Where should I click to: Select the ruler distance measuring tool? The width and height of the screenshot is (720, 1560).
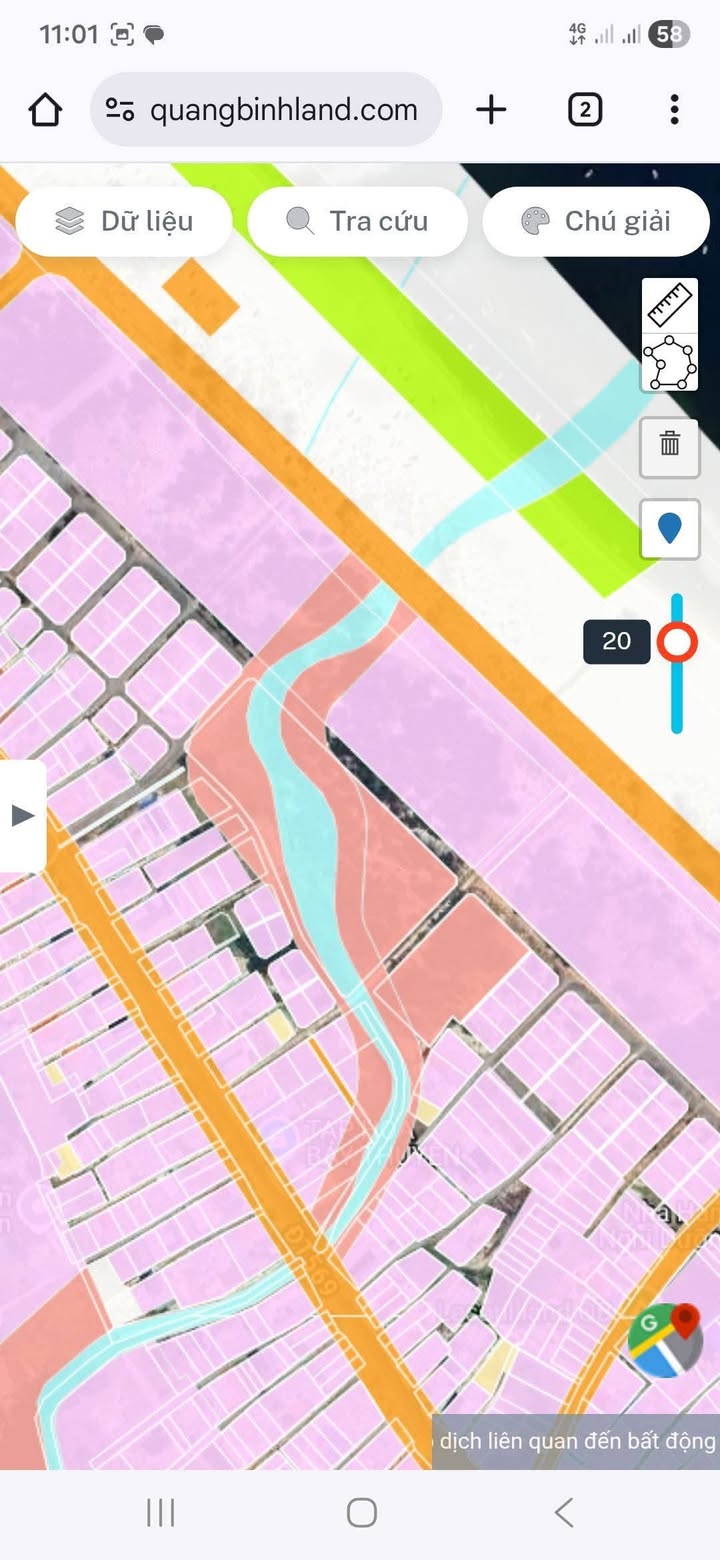pos(669,305)
